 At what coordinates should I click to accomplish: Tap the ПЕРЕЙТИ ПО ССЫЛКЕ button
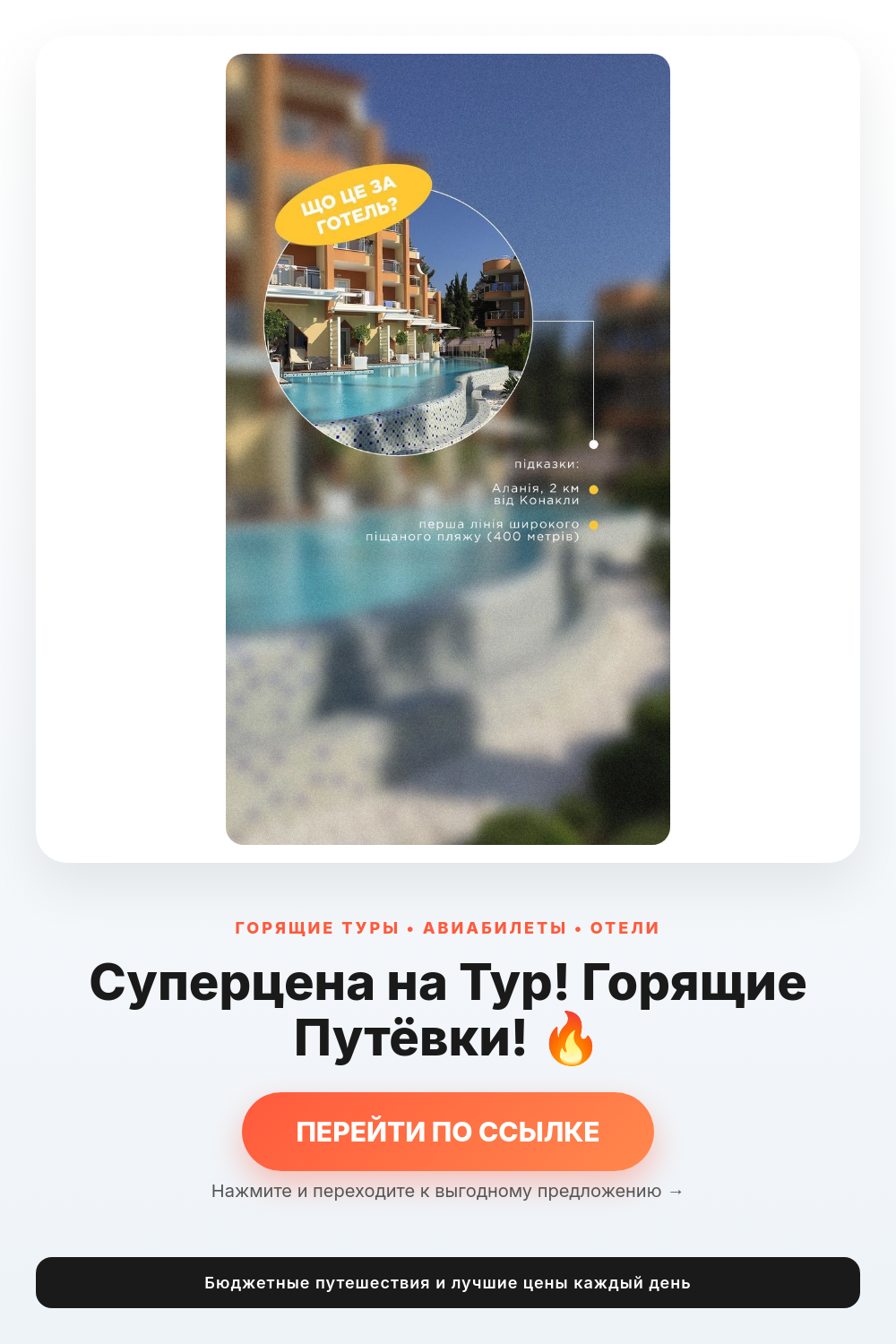448,1132
